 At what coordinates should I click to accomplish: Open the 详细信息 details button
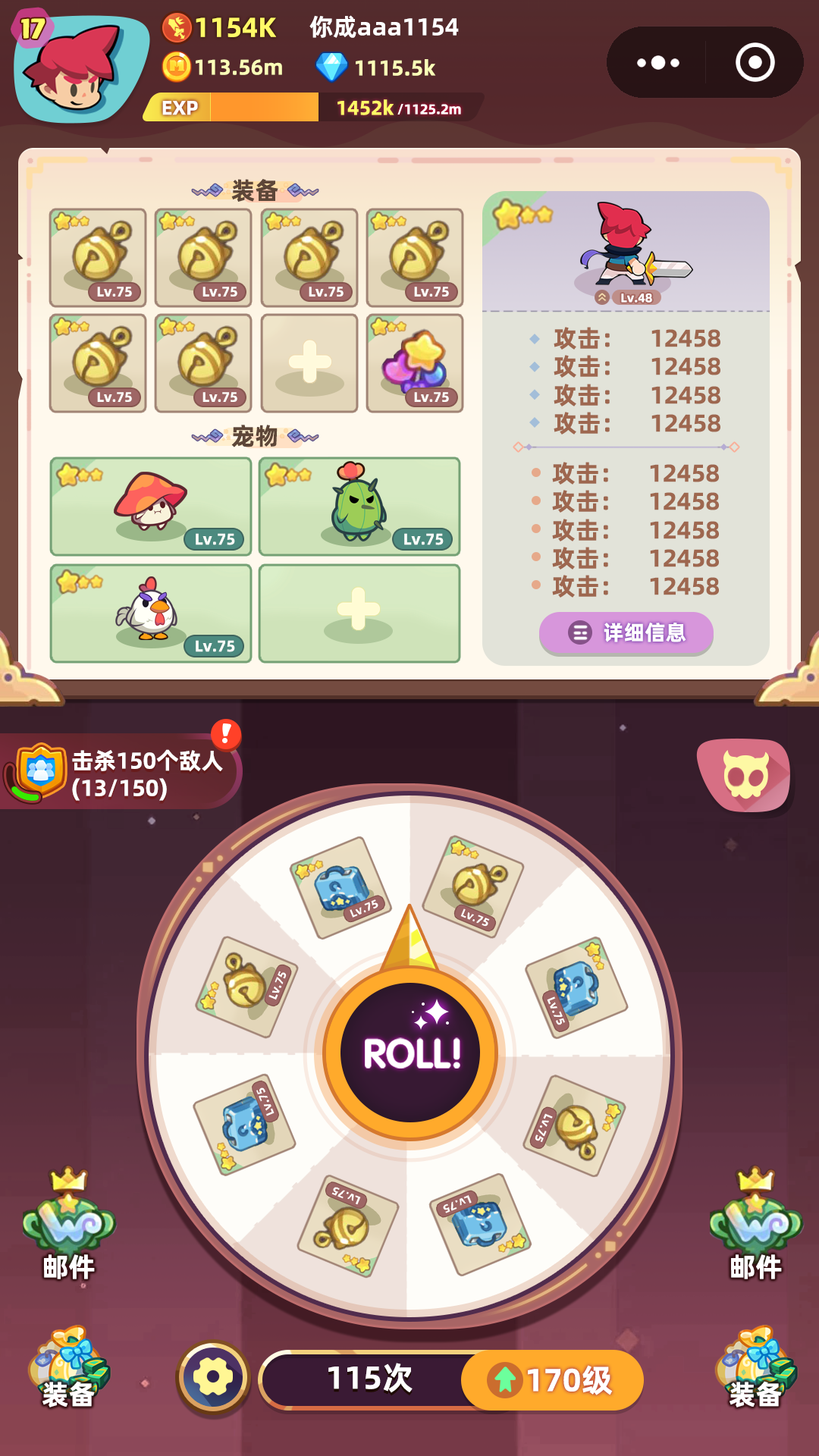(626, 632)
